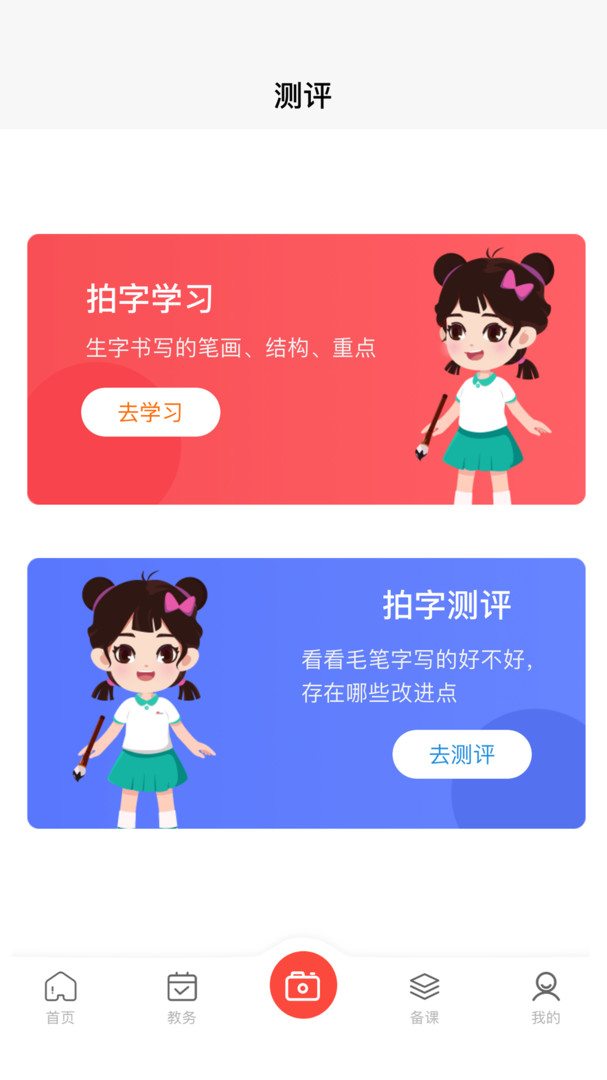Screen dimensions: 607x1080
Task: Tap the red camera button
Action: (x=303, y=986)
